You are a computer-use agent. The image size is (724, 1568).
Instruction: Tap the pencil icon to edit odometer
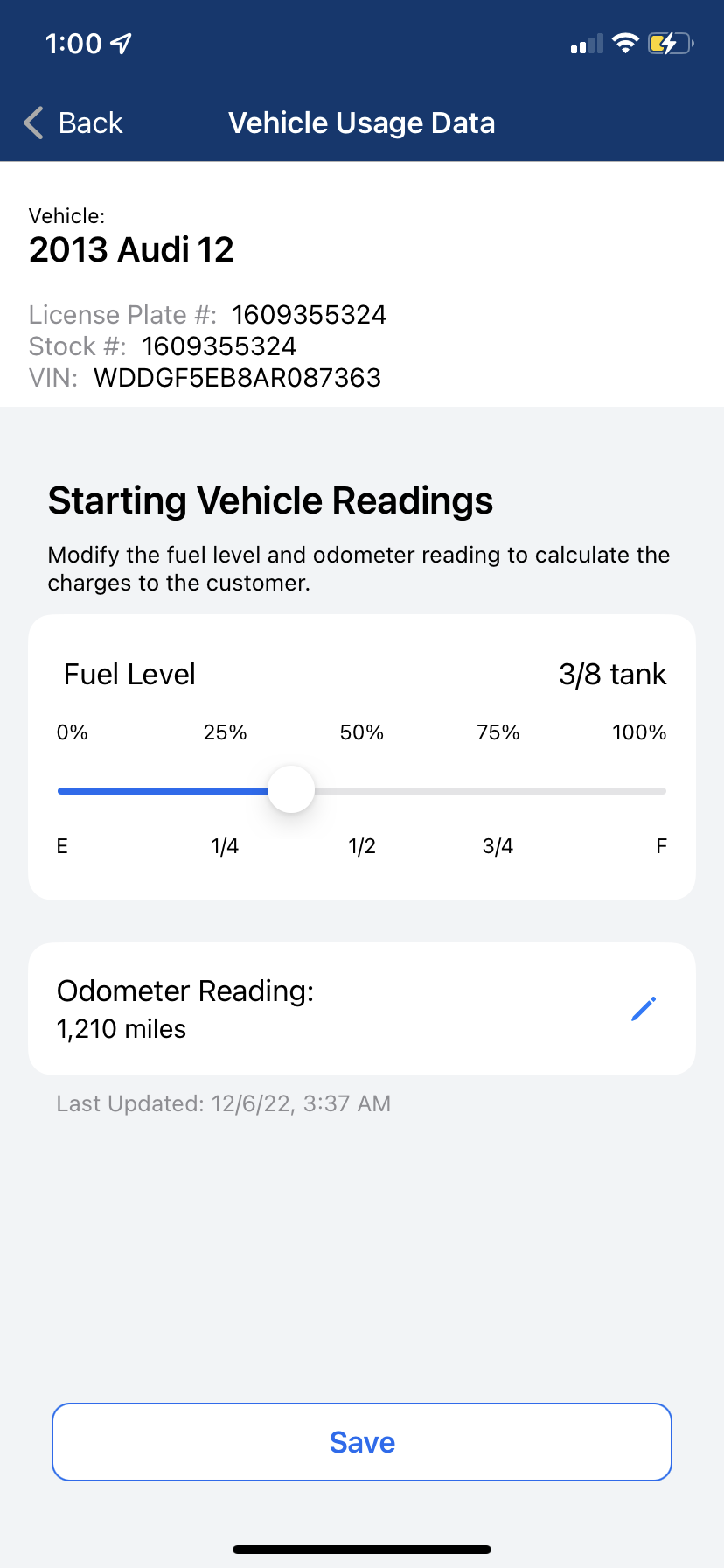(643, 1008)
